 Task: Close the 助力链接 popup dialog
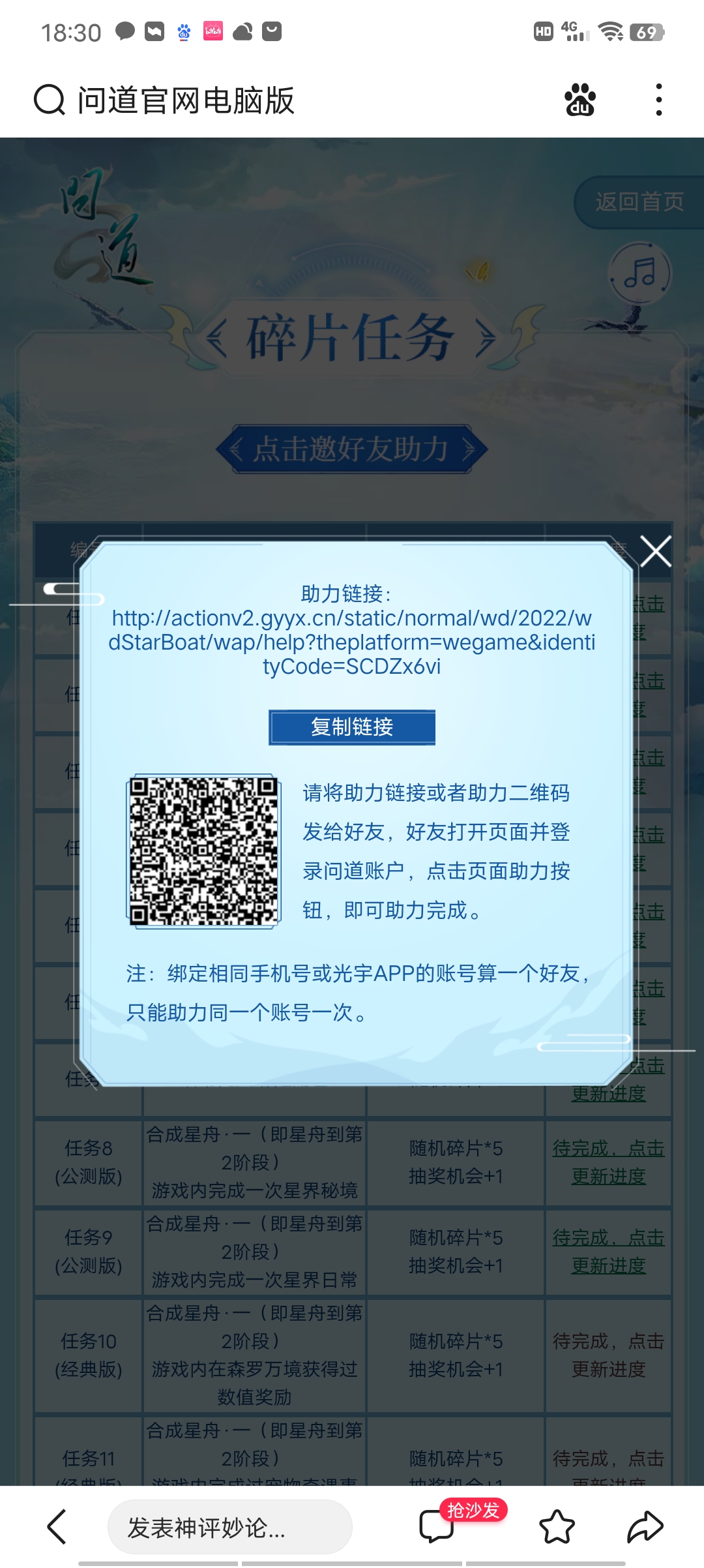(x=656, y=552)
